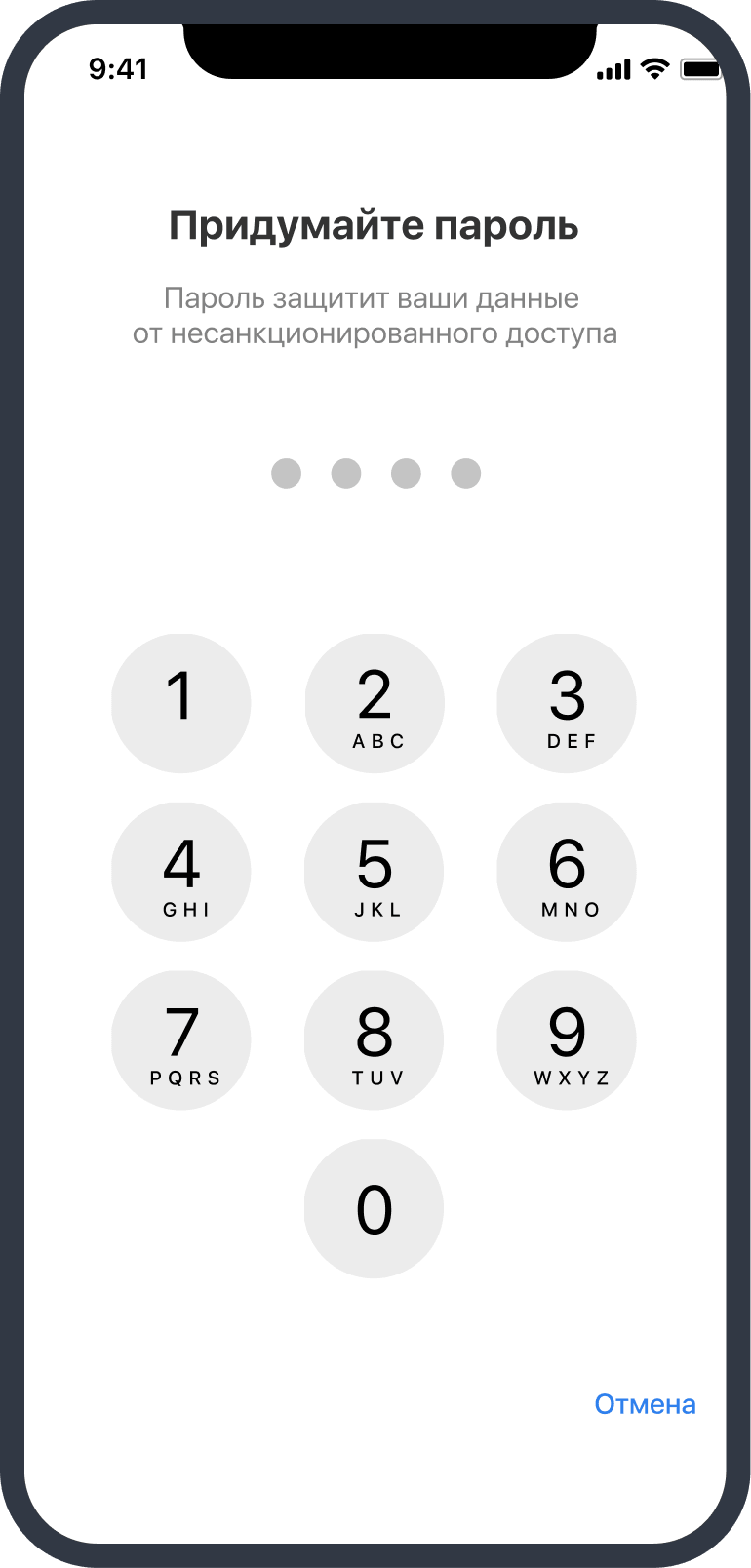Choose the 7 PQRS key
This screenshot has height=1568, width=751.
[x=181, y=1040]
